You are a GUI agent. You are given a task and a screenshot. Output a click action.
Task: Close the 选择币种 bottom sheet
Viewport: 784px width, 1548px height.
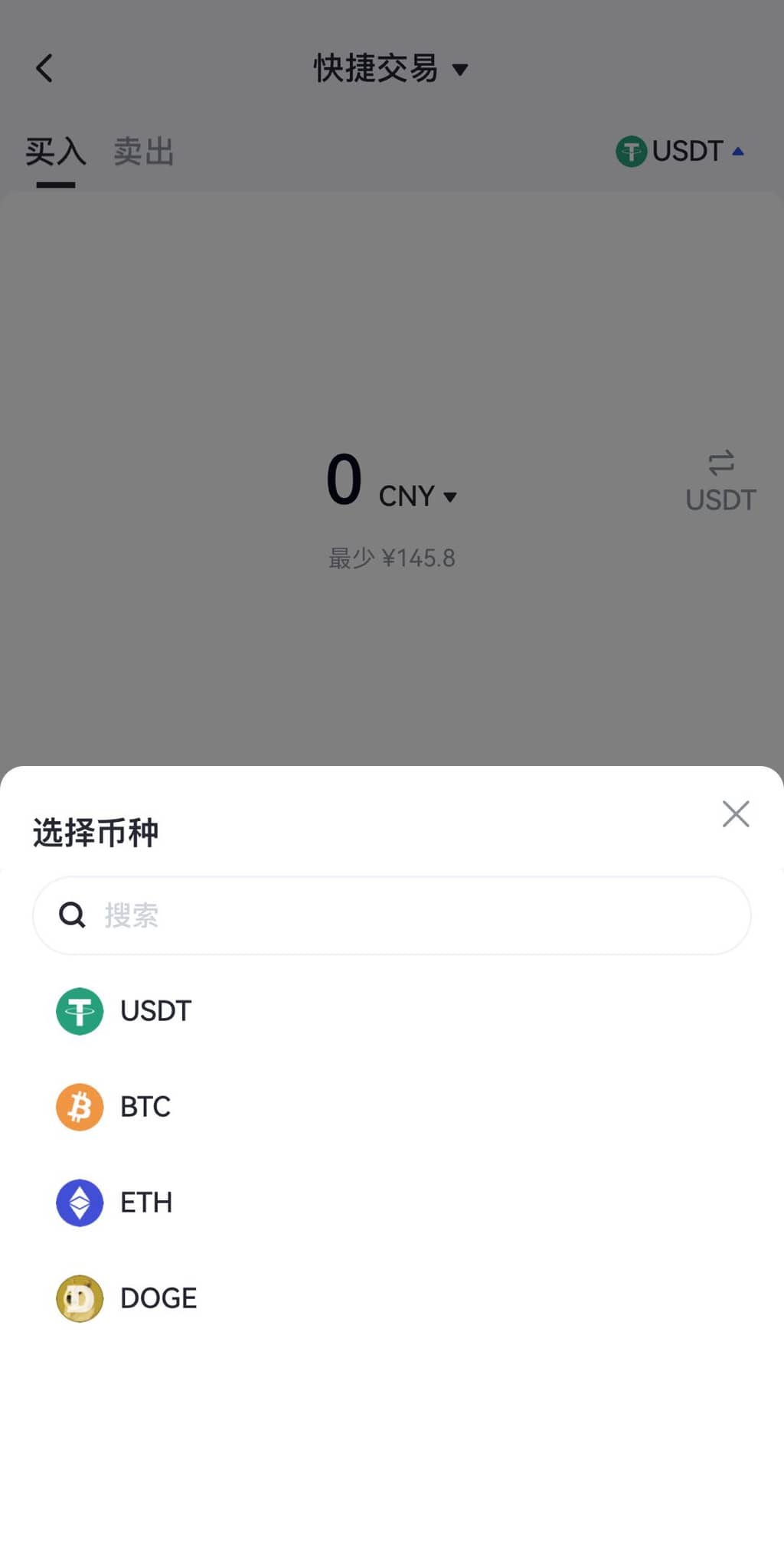click(x=735, y=813)
